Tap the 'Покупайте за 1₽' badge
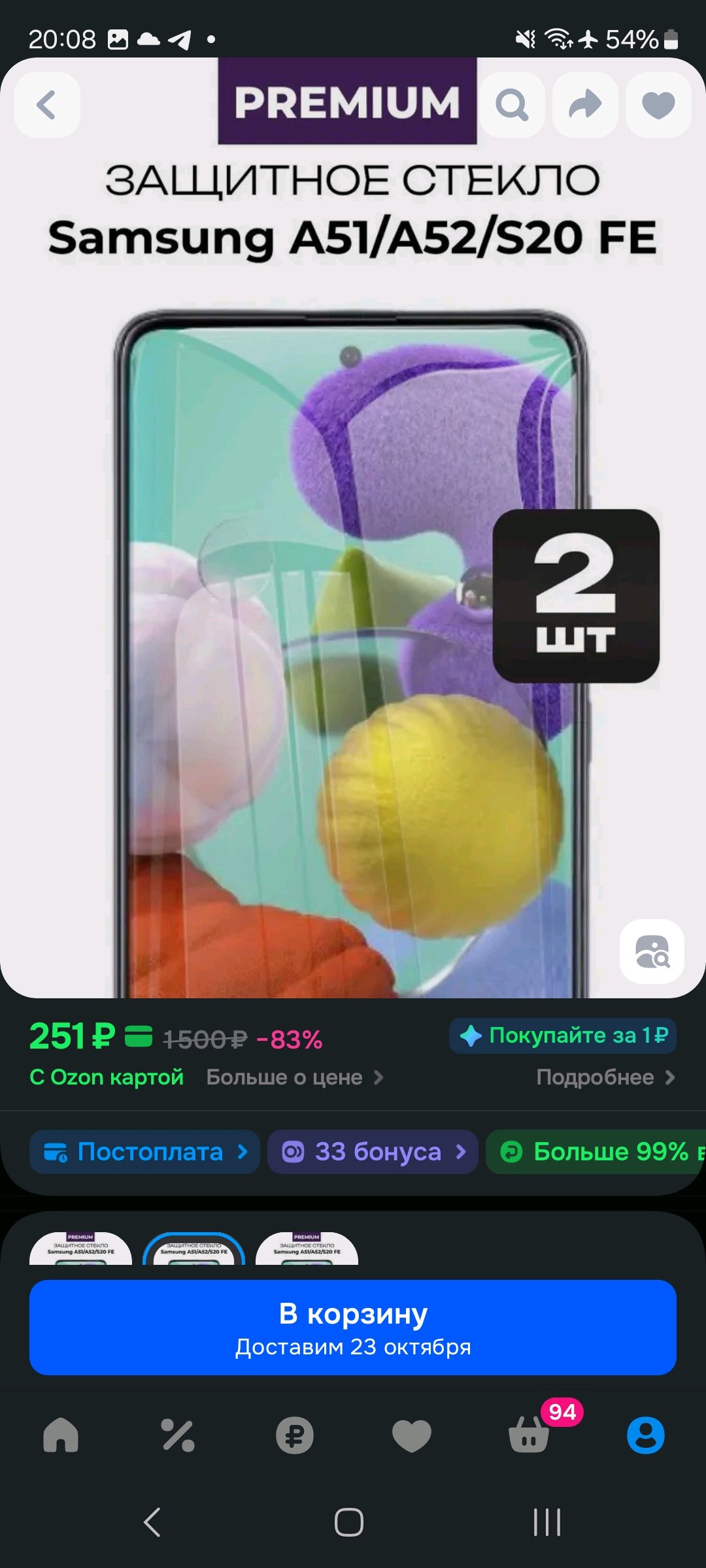The width and height of the screenshot is (706, 1568). (x=563, y=1036)
